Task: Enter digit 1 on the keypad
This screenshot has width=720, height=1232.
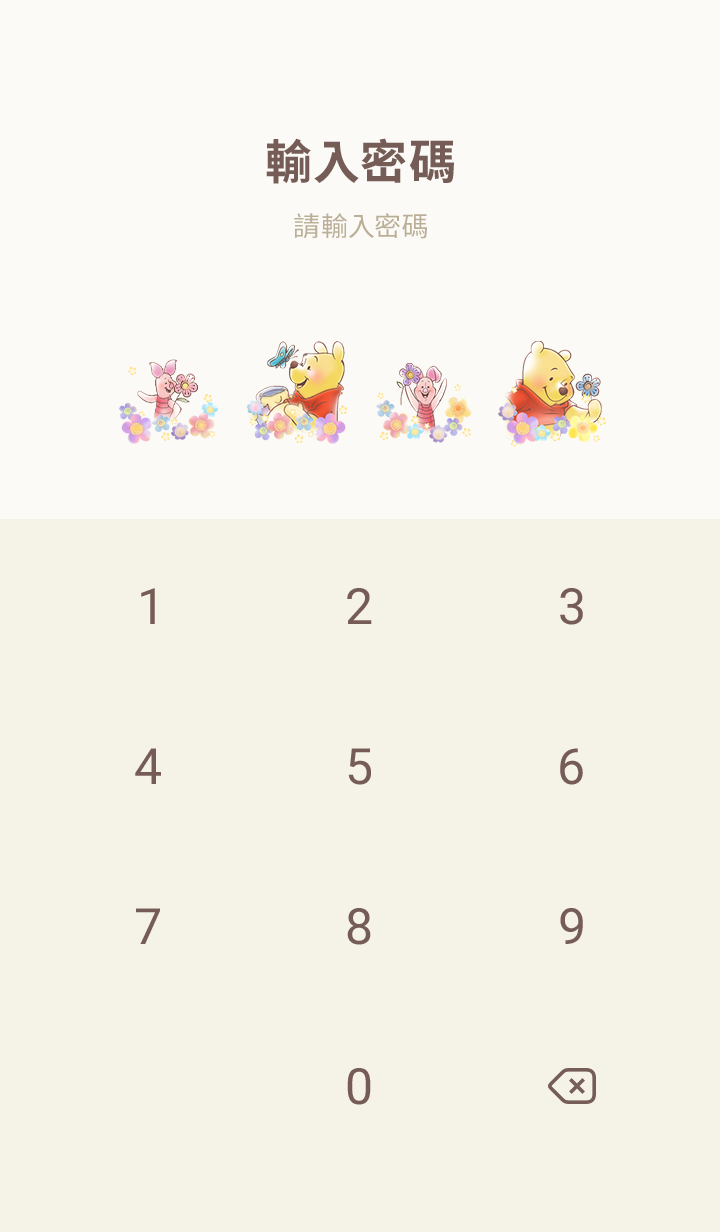Action: 149,607
